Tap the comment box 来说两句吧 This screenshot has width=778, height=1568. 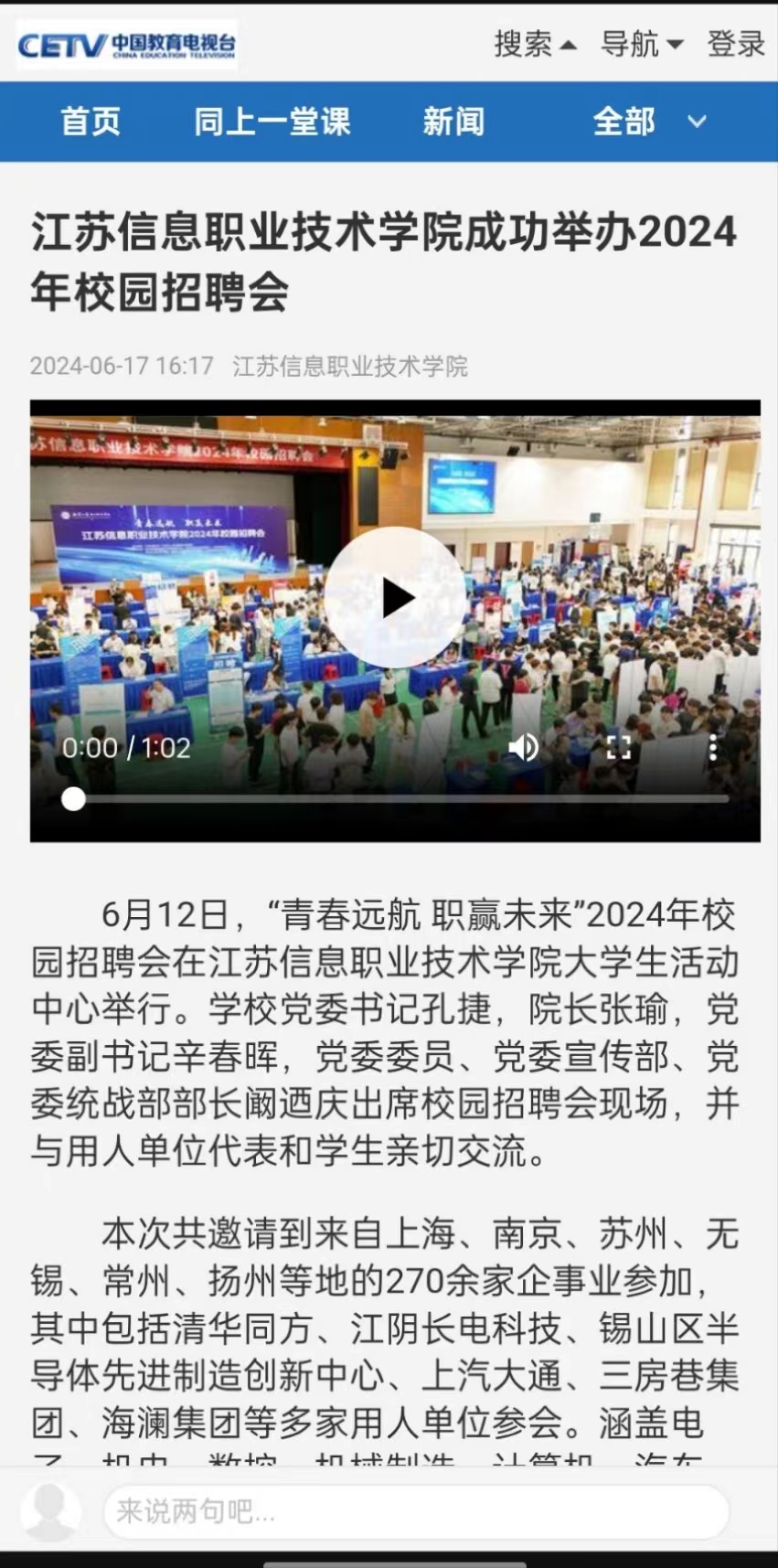(x=416, y=1511)
